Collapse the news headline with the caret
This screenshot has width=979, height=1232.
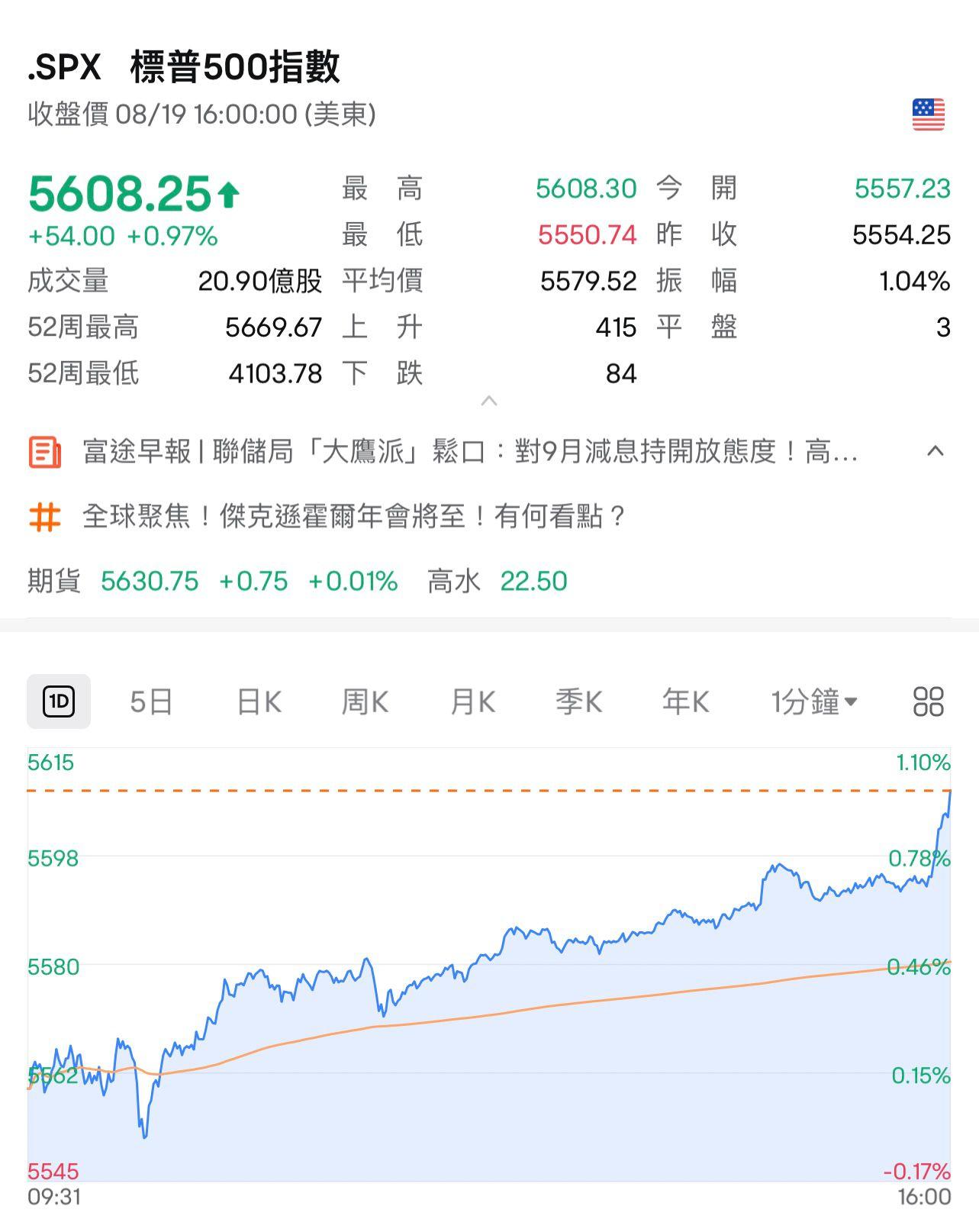936,452
